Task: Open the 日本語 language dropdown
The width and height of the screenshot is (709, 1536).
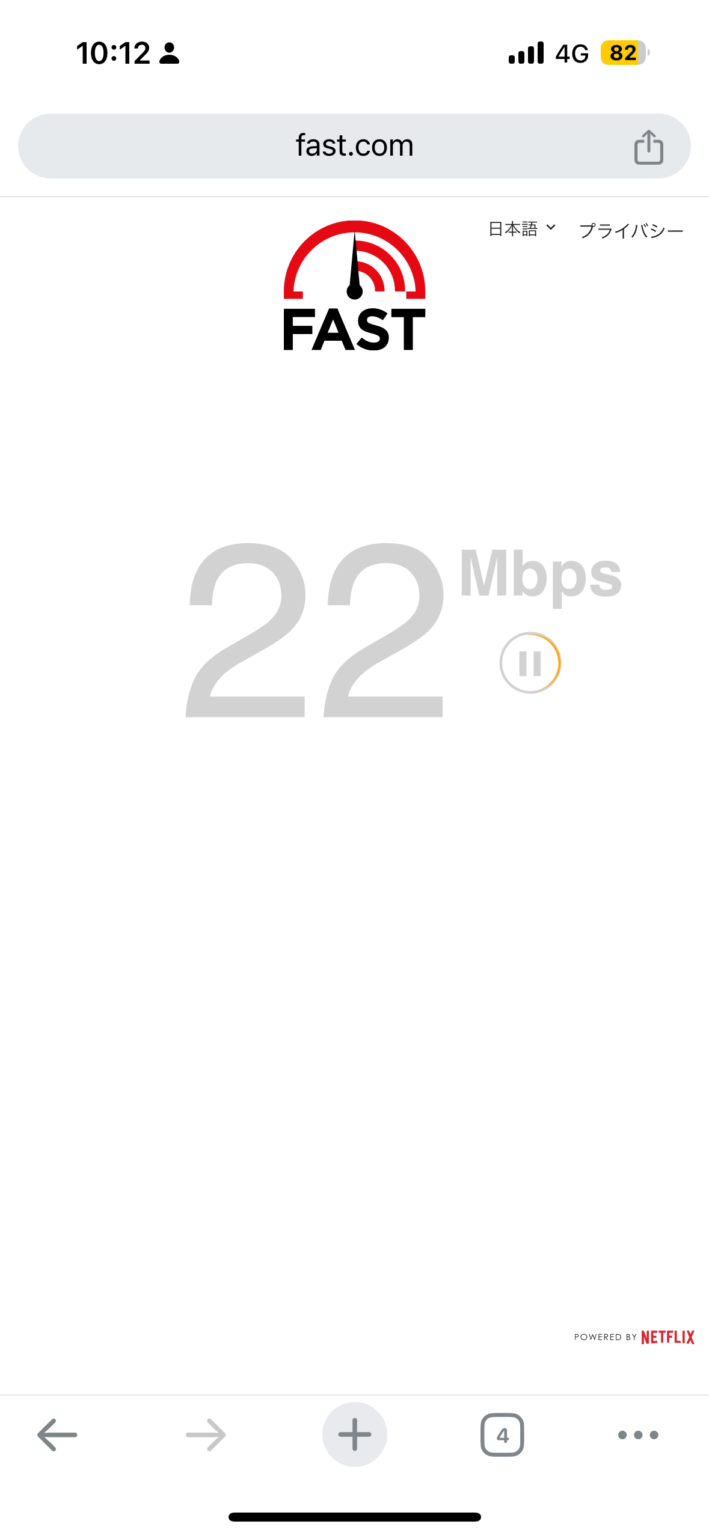Action: click(x=521, y=229)
